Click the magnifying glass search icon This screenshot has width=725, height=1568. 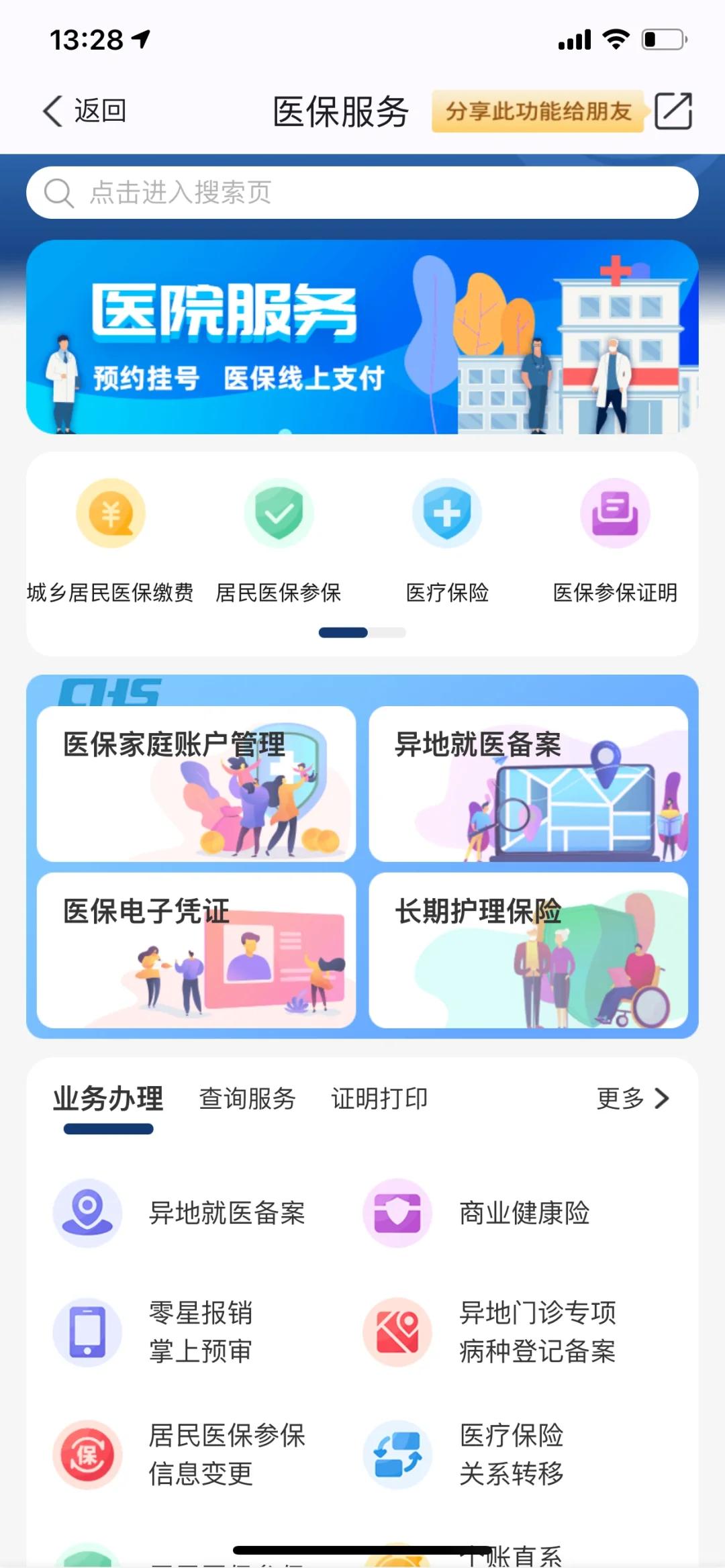pos(59,193)
